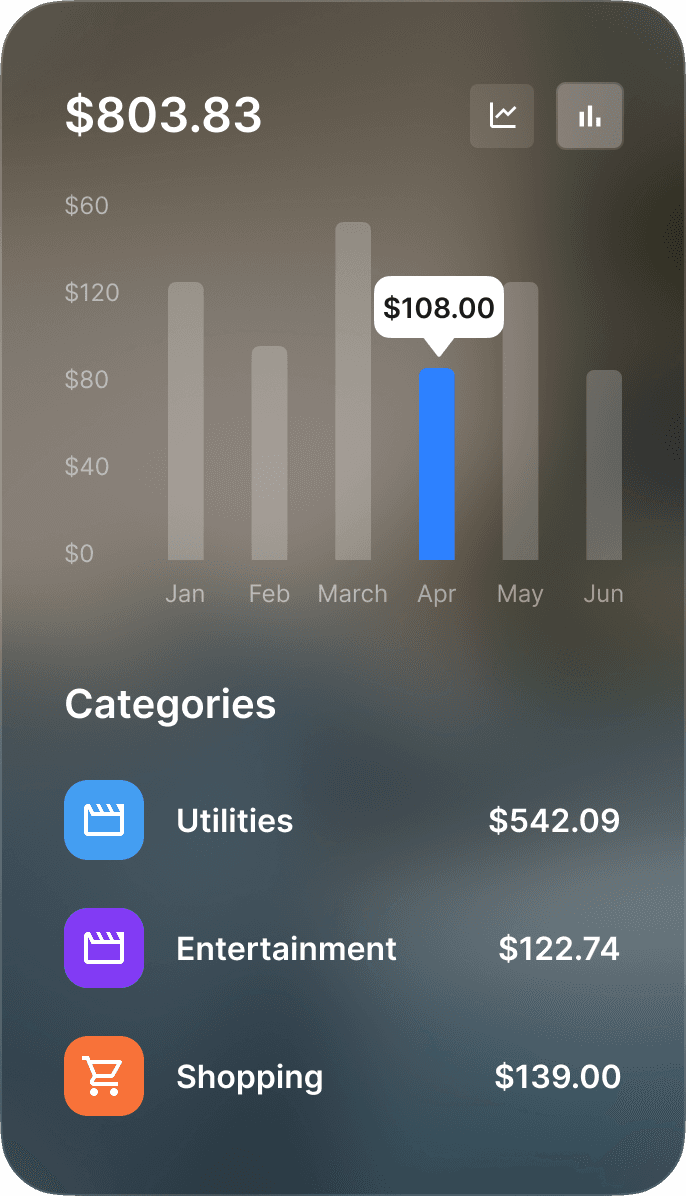Choose the Jun bar in the chart
Screen dimensions: 686x1196
604,465
